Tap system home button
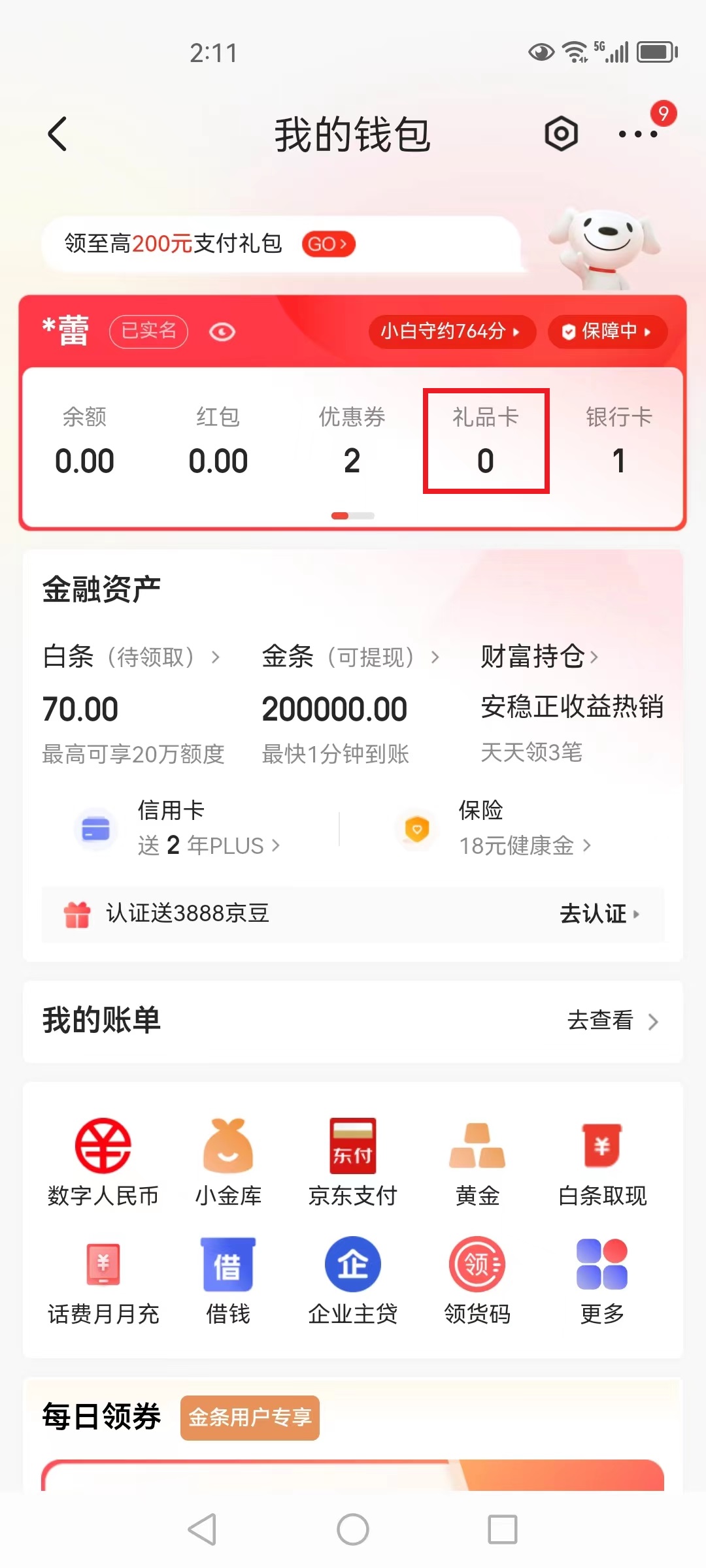 pos(352,1529)
